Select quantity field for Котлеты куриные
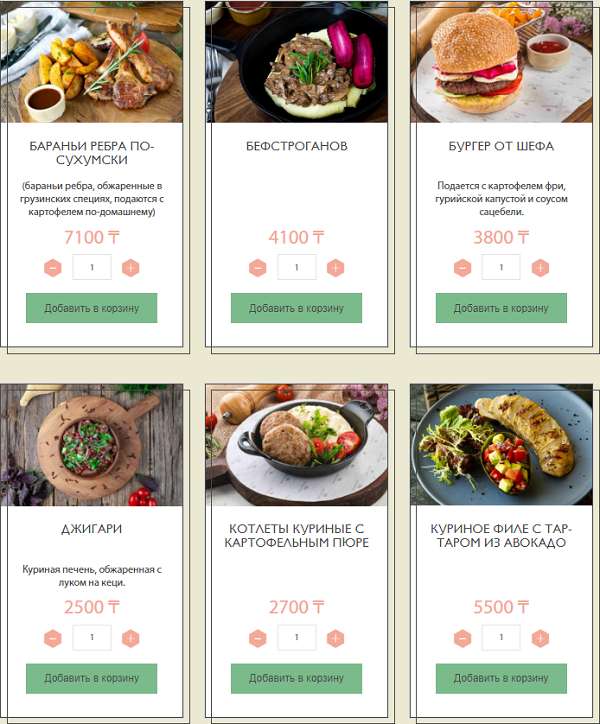The height and width of the screenshot is (724, 600). click(x=296, y=637)
